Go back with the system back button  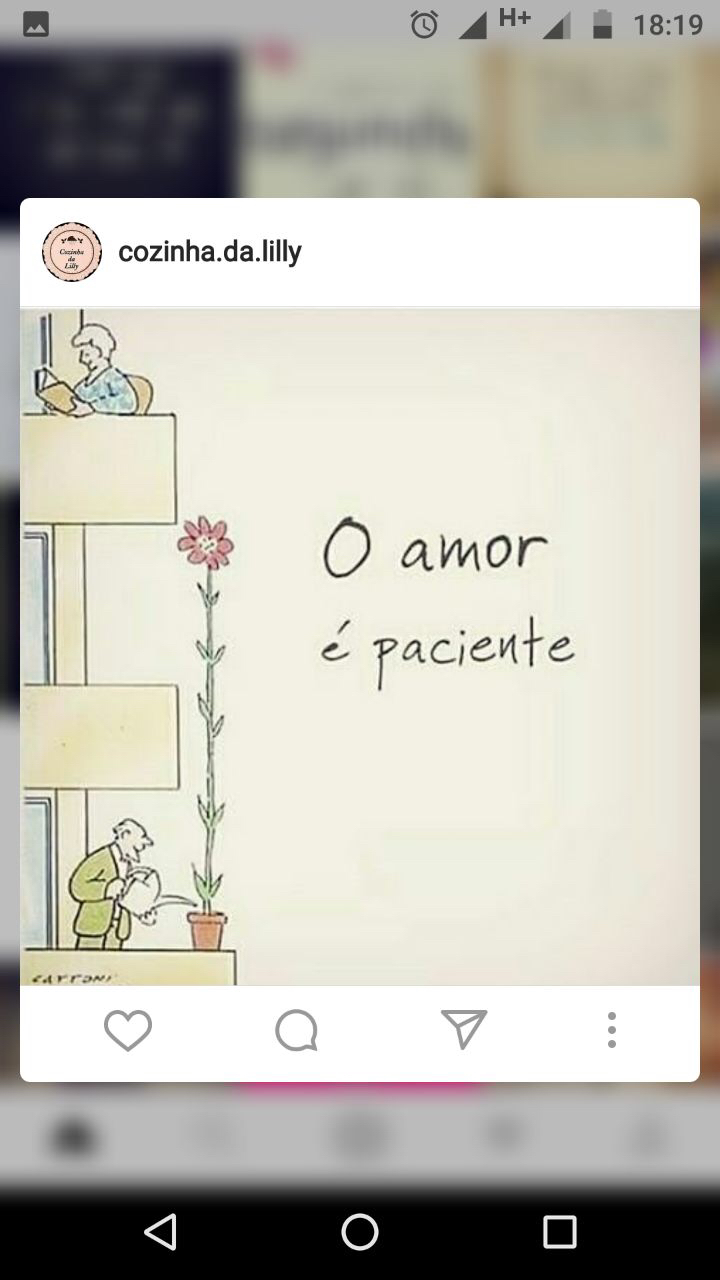tap(160, 1232)
